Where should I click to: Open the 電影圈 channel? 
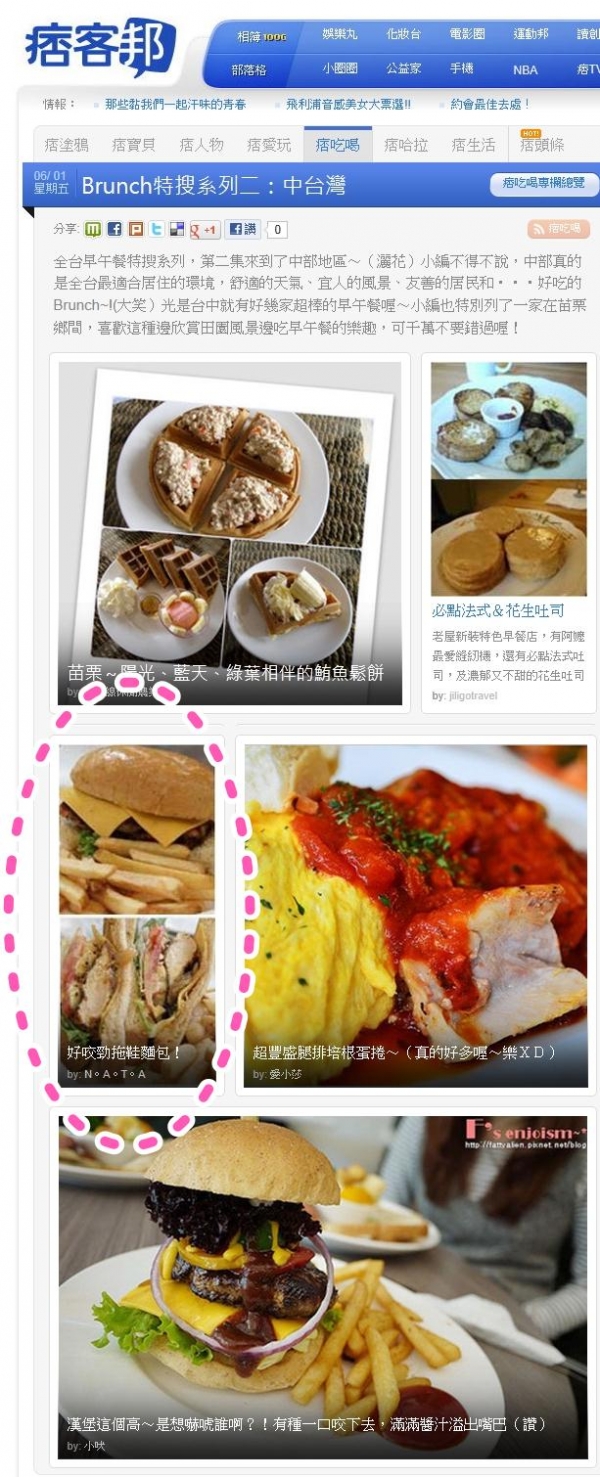(467, 34)
